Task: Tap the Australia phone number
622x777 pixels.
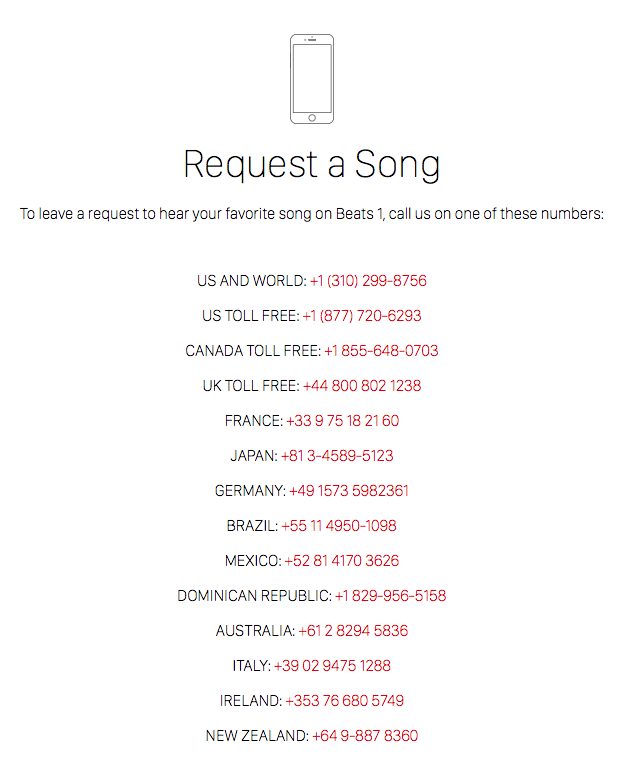Action: point(353,631)
